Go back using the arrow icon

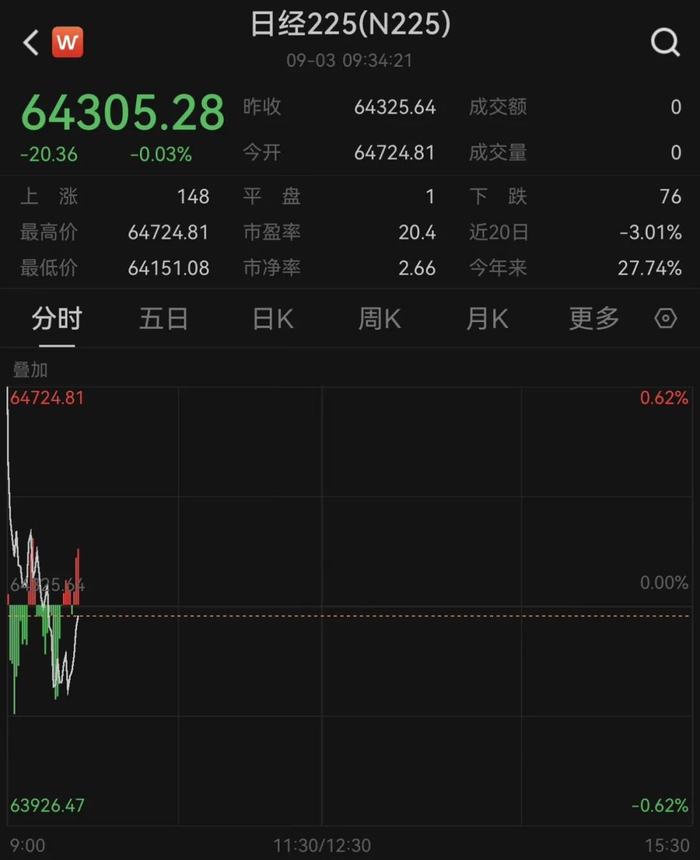(31, 42)
